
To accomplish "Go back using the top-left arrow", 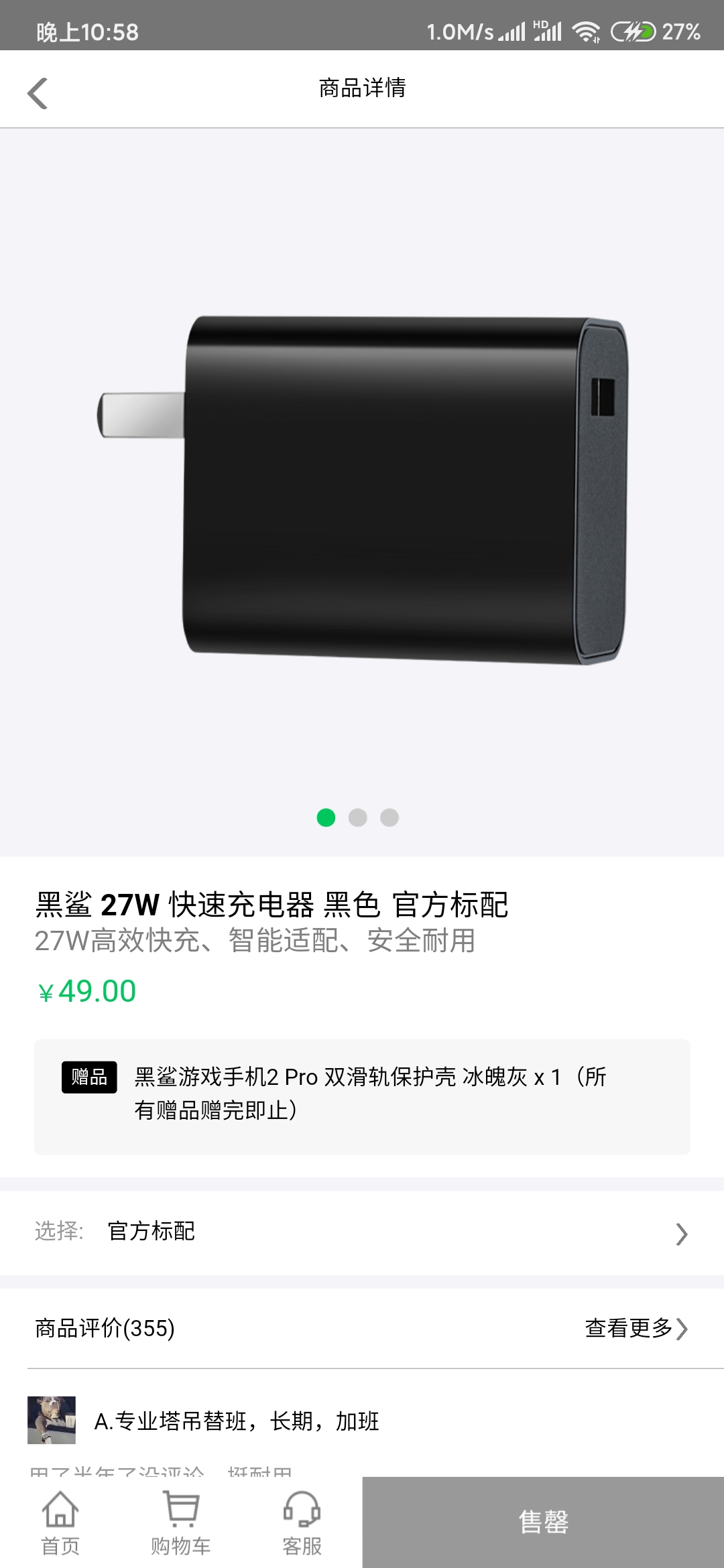I will 38,92.
